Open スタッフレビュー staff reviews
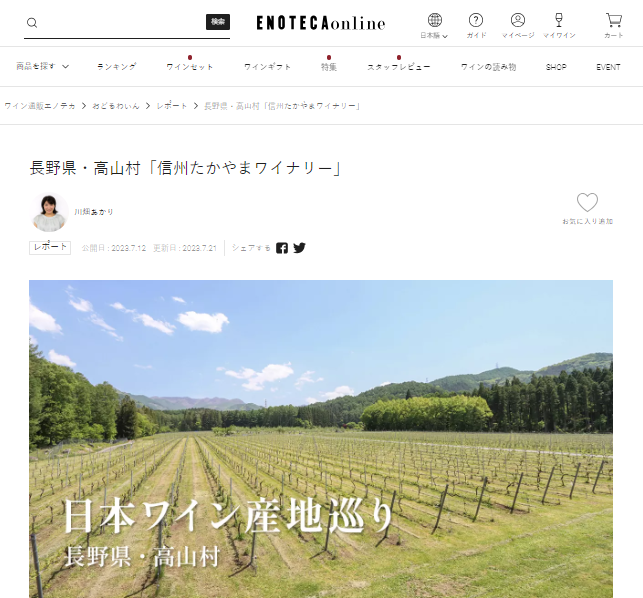Screen dimensions: 643x598 click(x=398, y=67)
